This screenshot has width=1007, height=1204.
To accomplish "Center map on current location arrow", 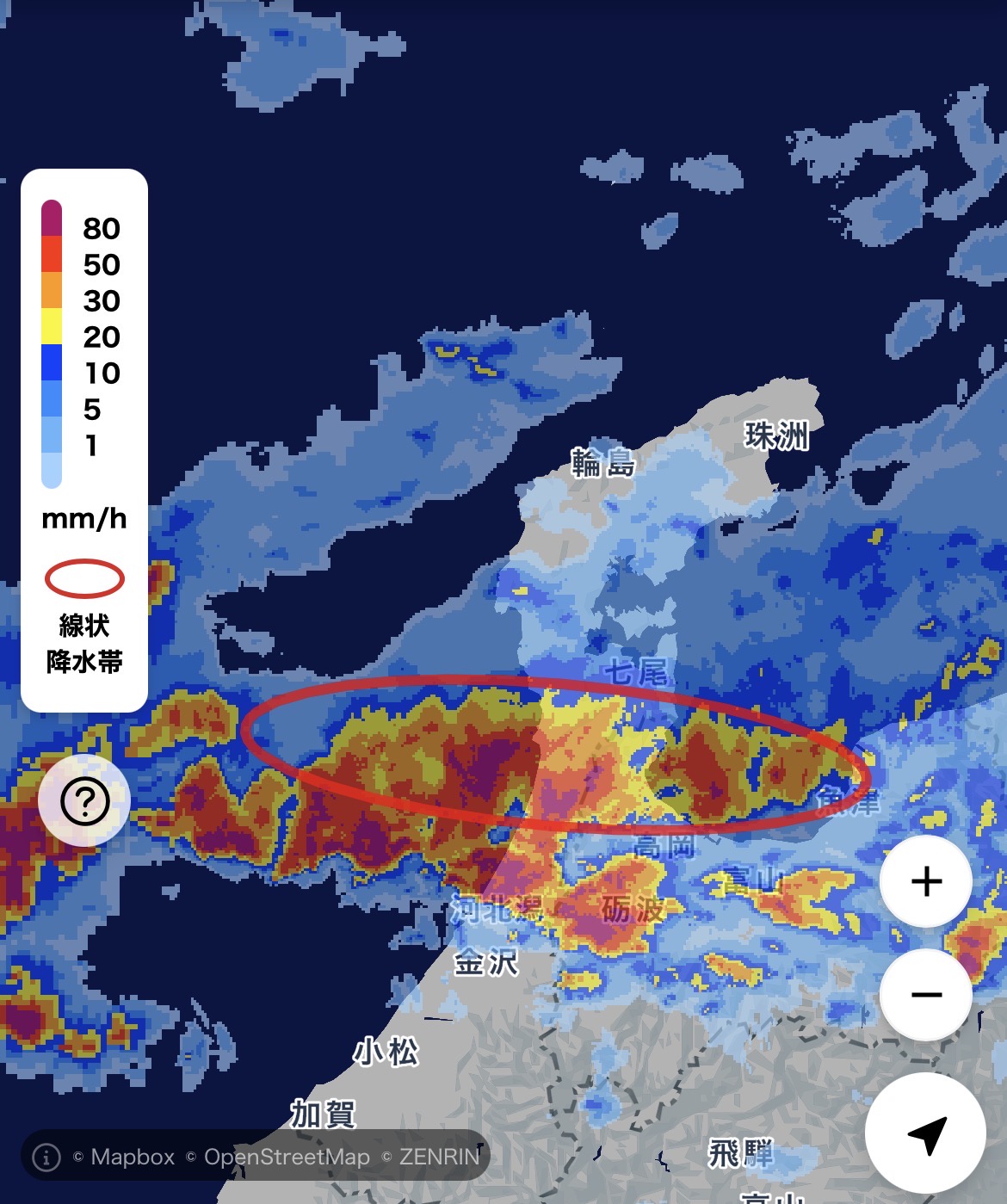I will point(925,1133).
